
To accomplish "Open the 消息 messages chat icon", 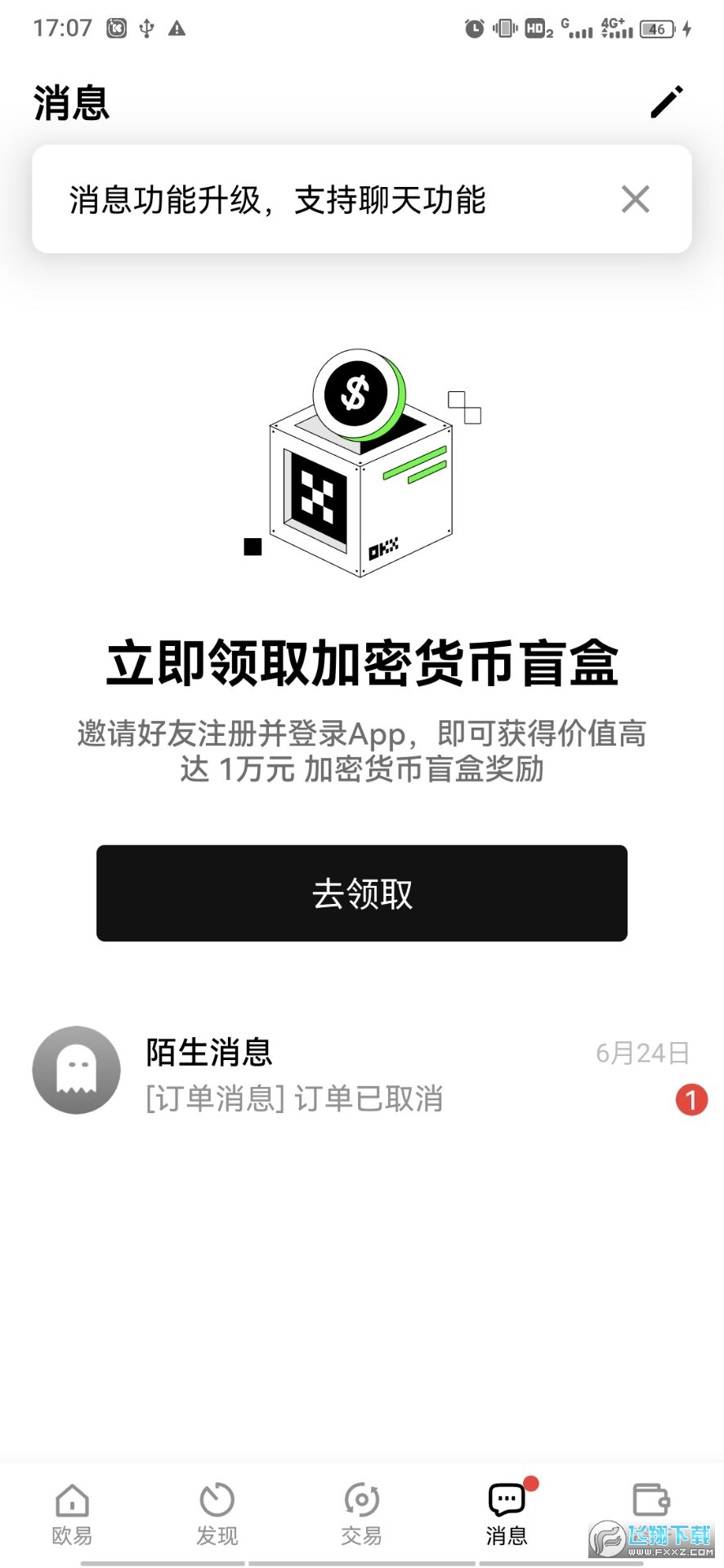I will [507, 1511].
